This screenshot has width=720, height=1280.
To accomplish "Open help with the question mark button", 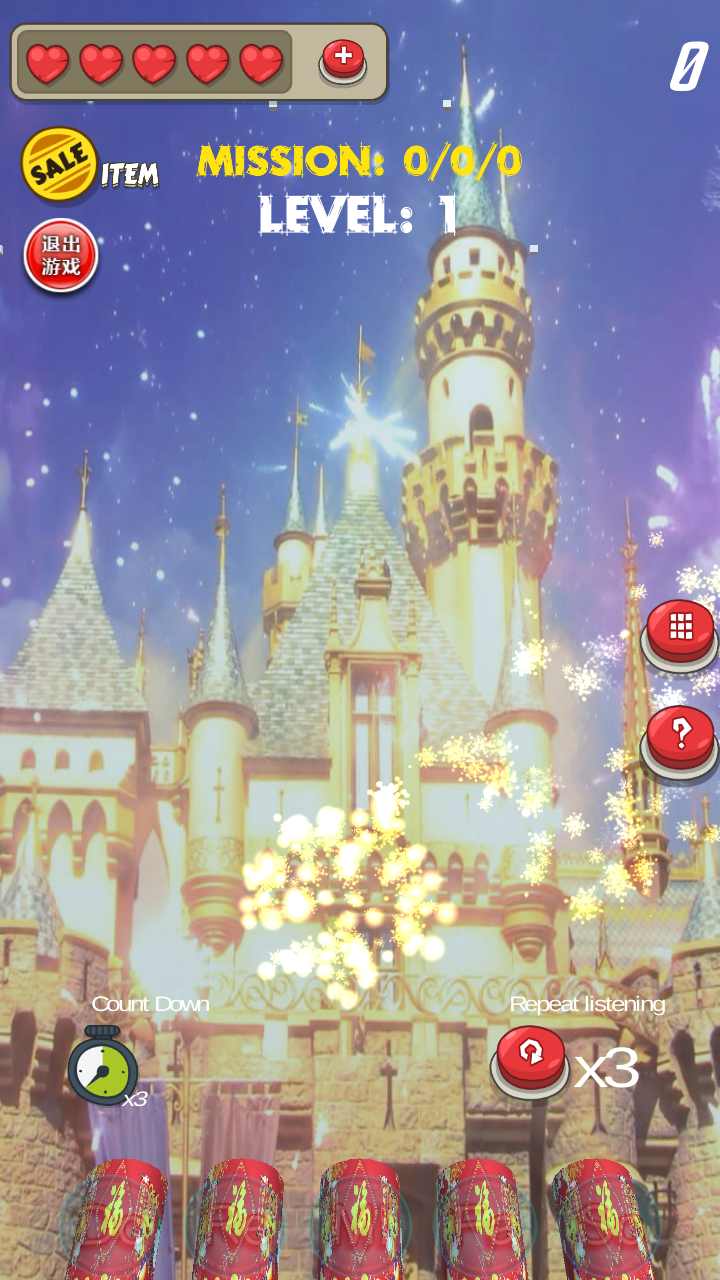I will [x=680, y=739].
